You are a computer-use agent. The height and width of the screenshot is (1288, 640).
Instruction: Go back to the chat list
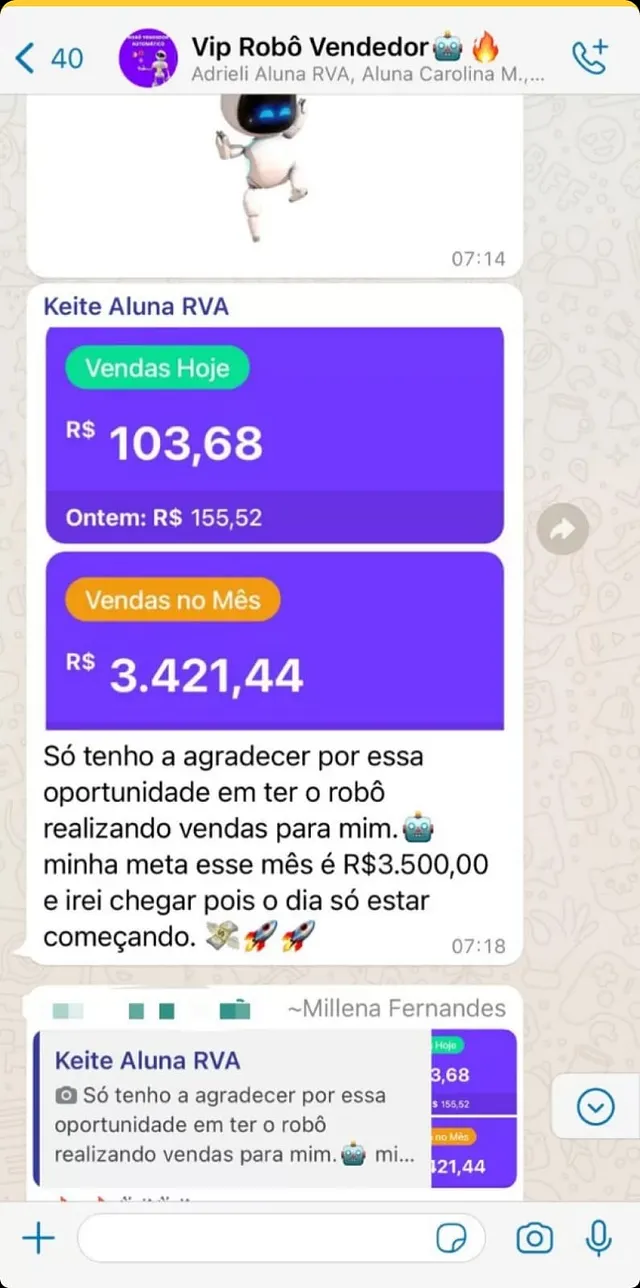click(48, 58)
